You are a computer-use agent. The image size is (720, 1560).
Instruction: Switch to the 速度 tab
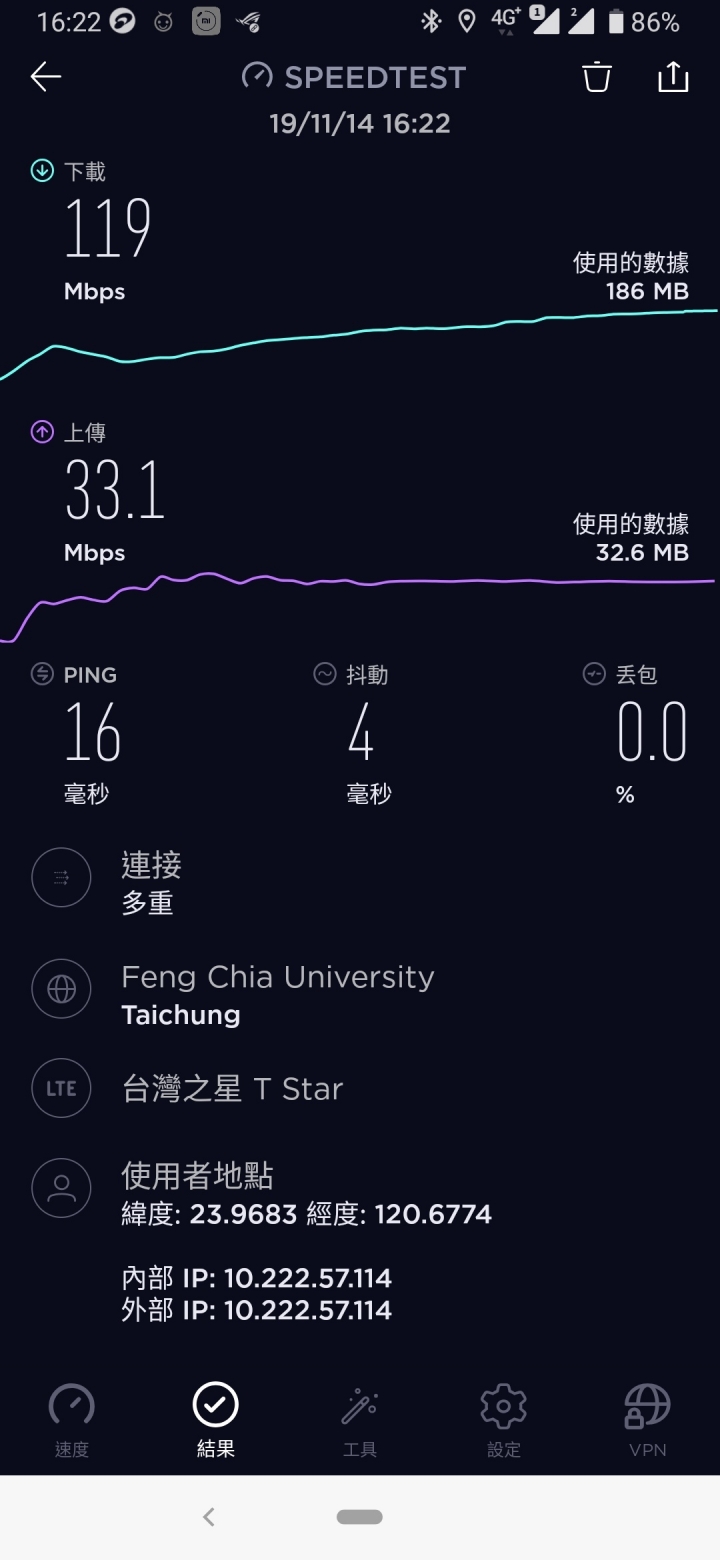72,1420
